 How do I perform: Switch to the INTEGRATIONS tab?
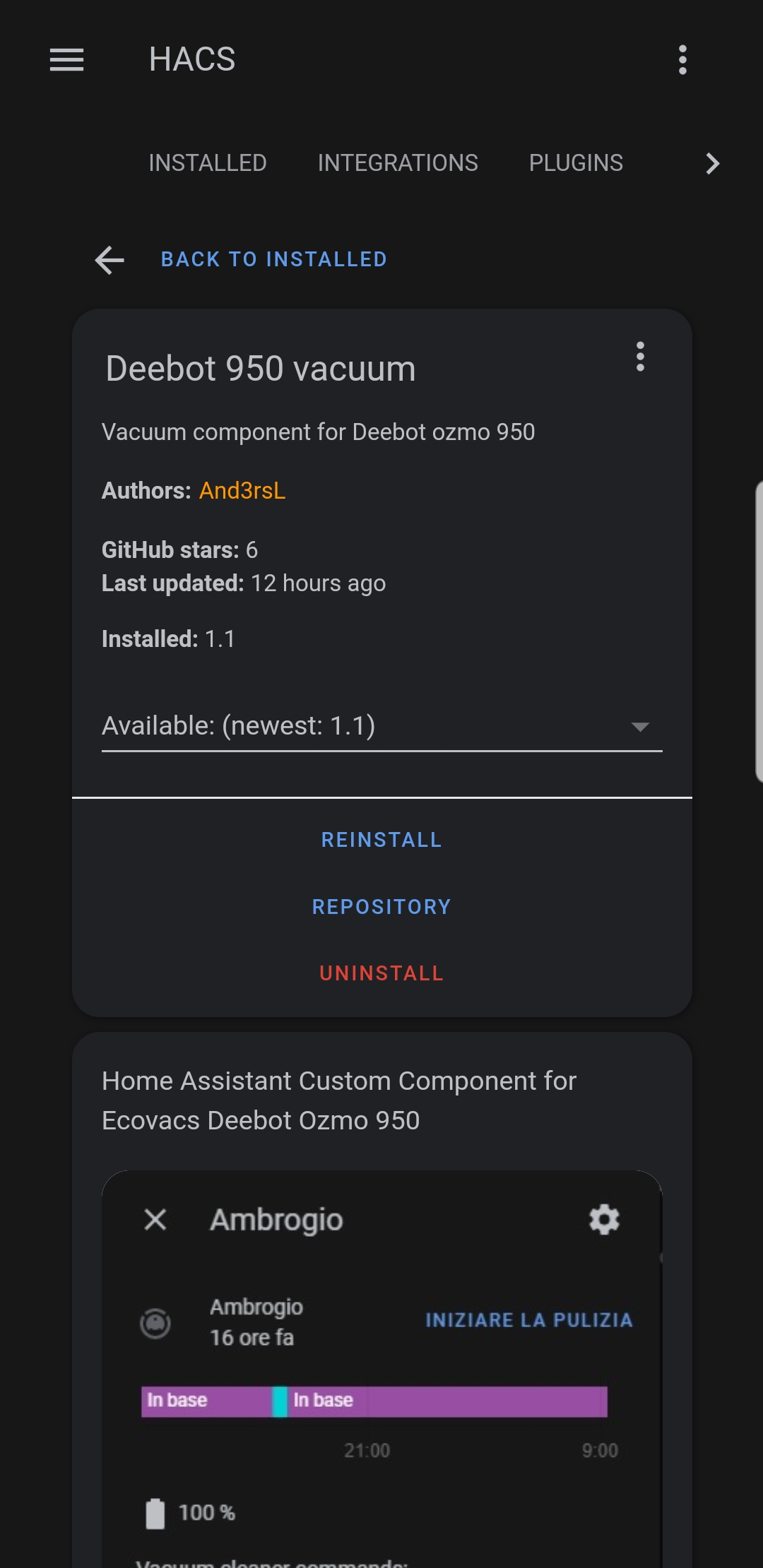tap(398, 163)
